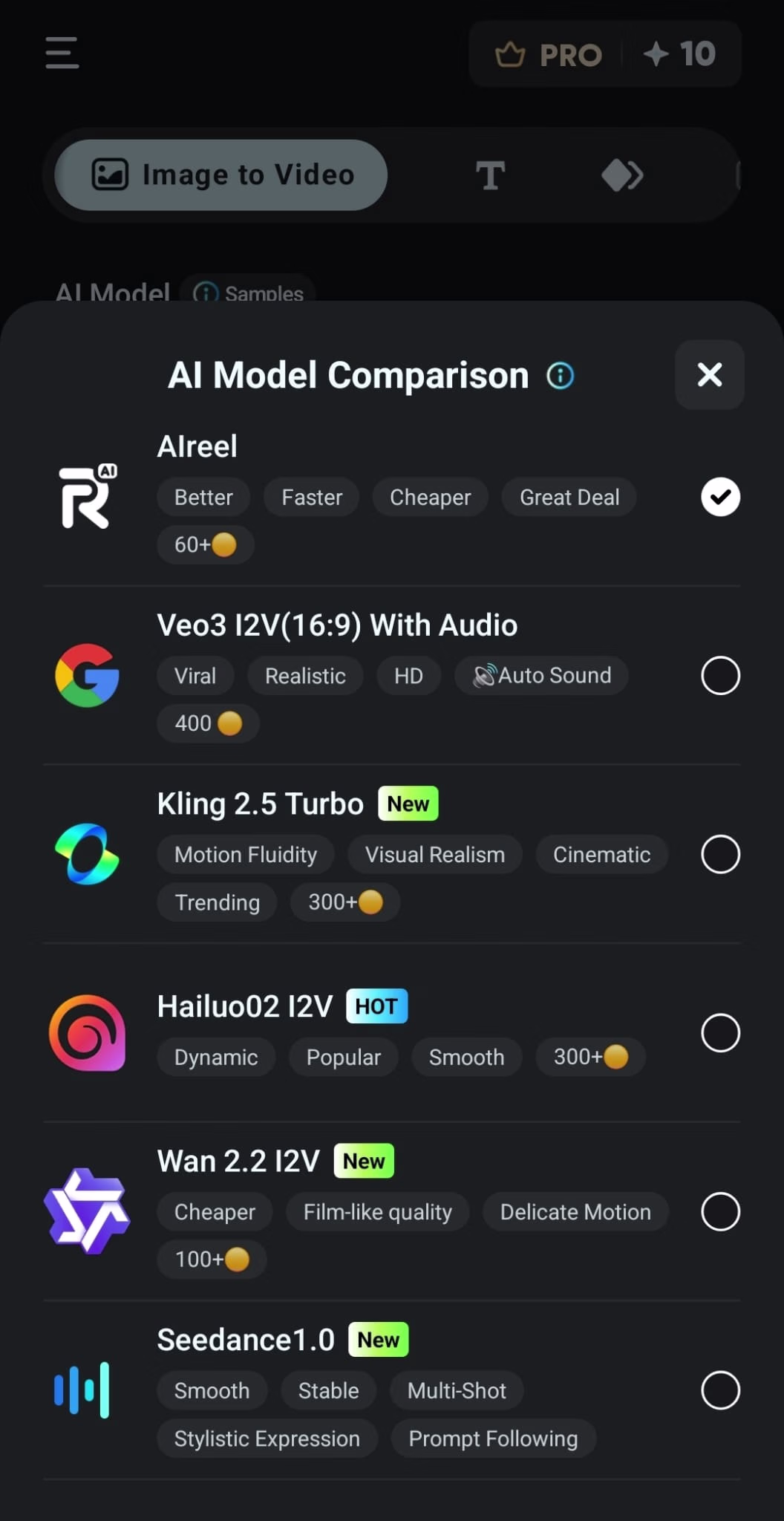
Task: Tap the 10 credits balance
Action: (x=680, y=54)
